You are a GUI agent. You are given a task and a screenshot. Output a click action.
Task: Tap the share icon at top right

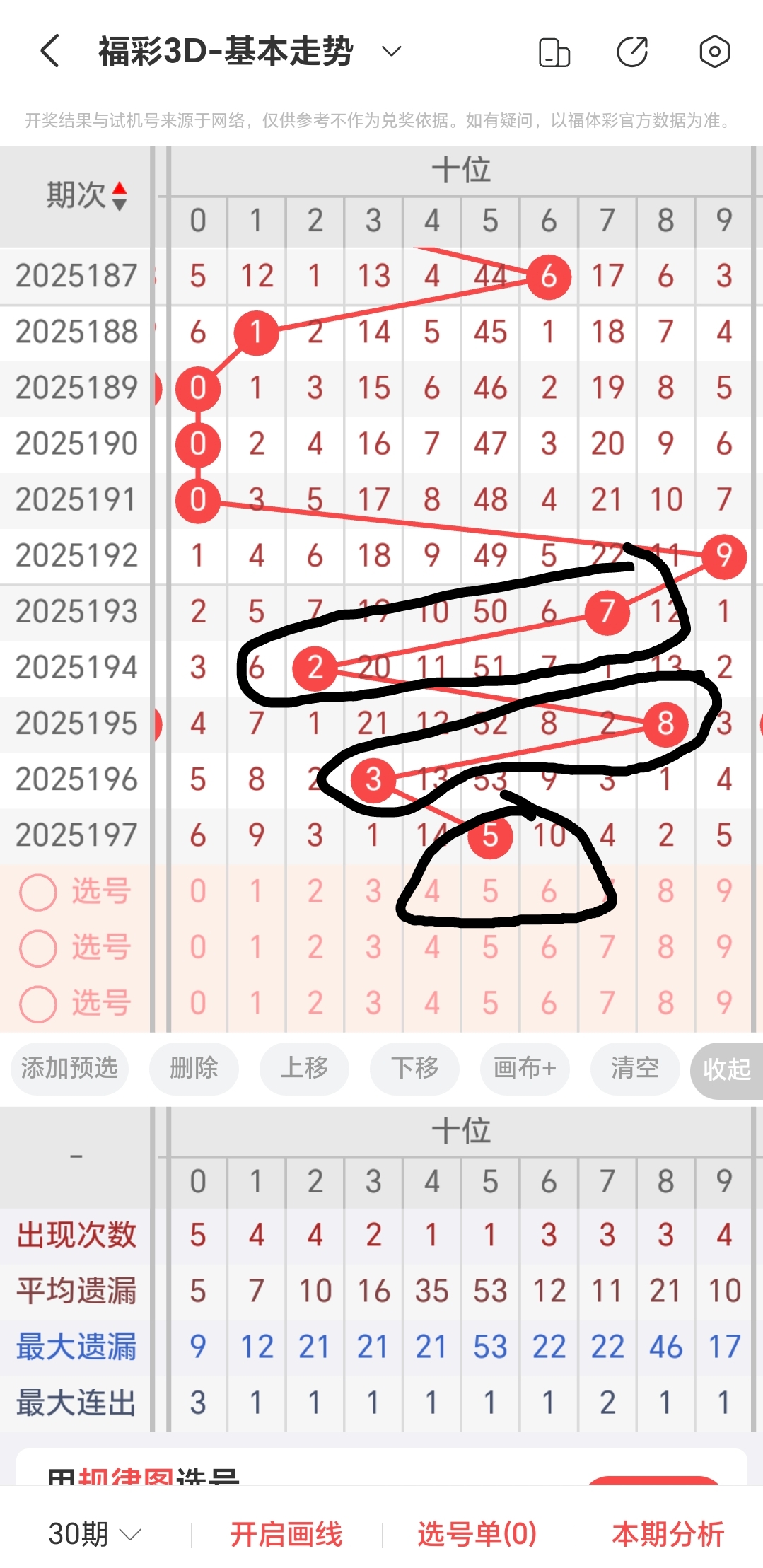(x=634, y=50)
